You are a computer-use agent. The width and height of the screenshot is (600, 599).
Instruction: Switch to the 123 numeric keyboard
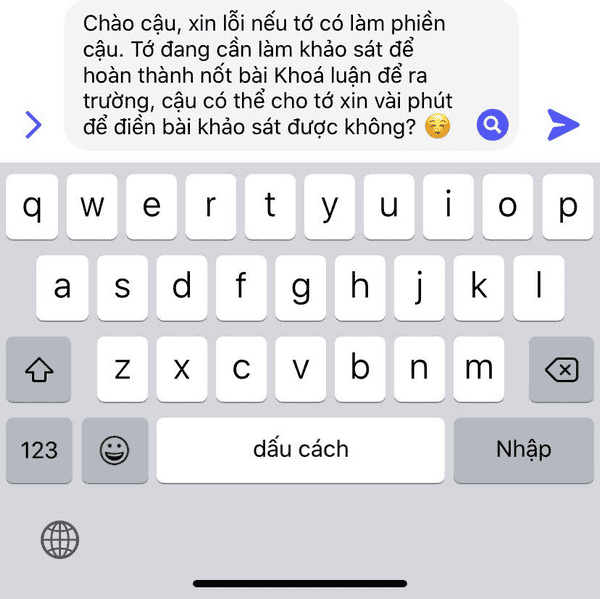pyautogui.click(x=39, y=450)
